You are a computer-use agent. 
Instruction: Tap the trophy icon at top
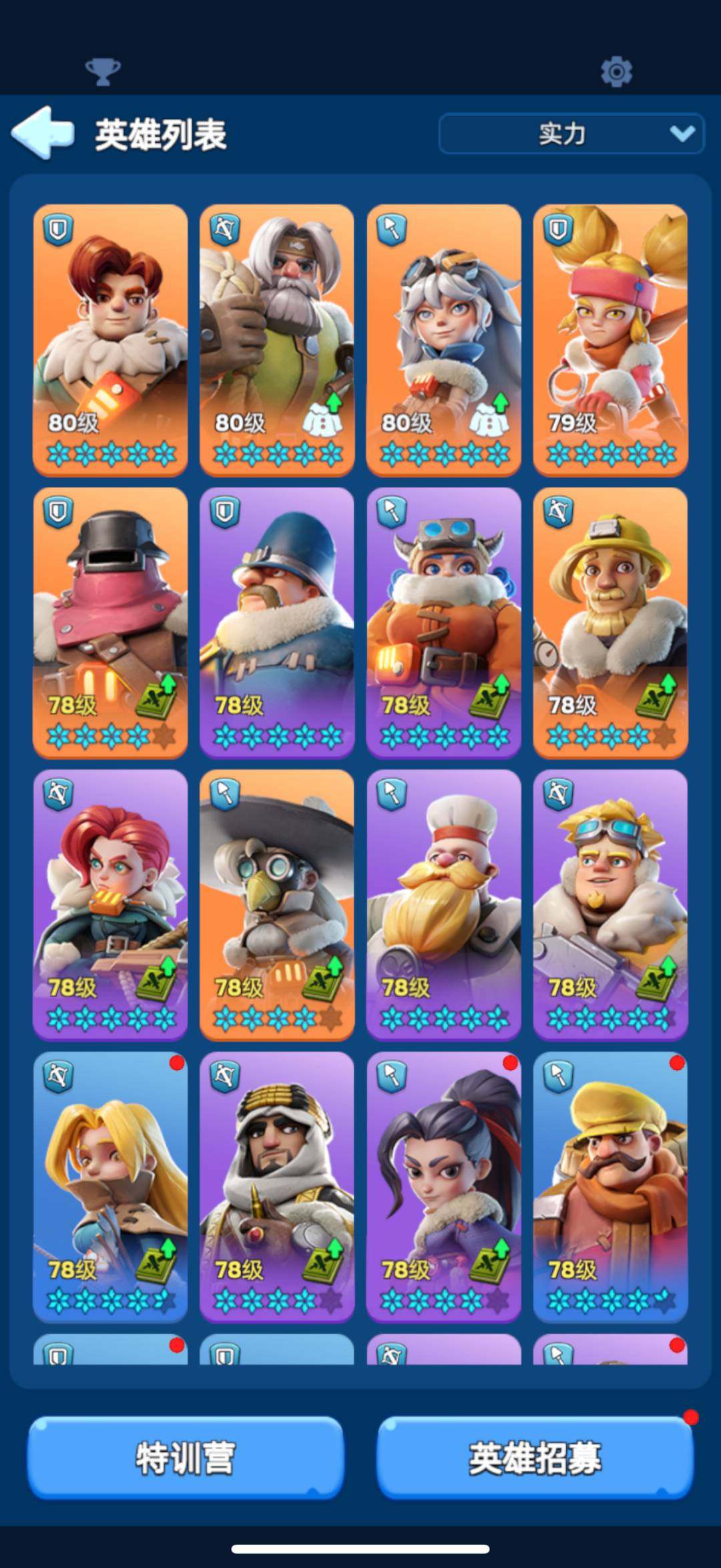103,71
